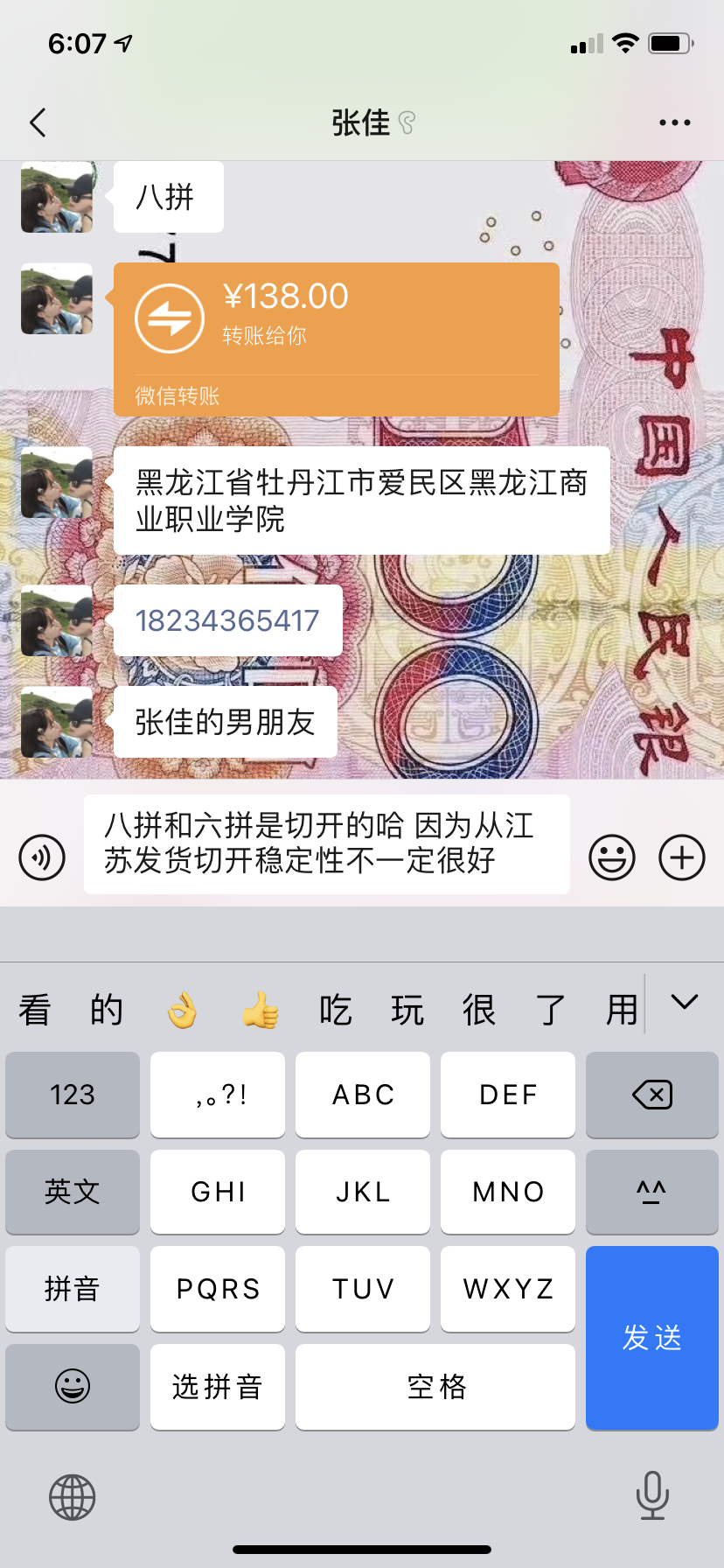Tap the globe to change keyboard
This screenshot has height=1568, width=724.
[x=73, y=1497]
